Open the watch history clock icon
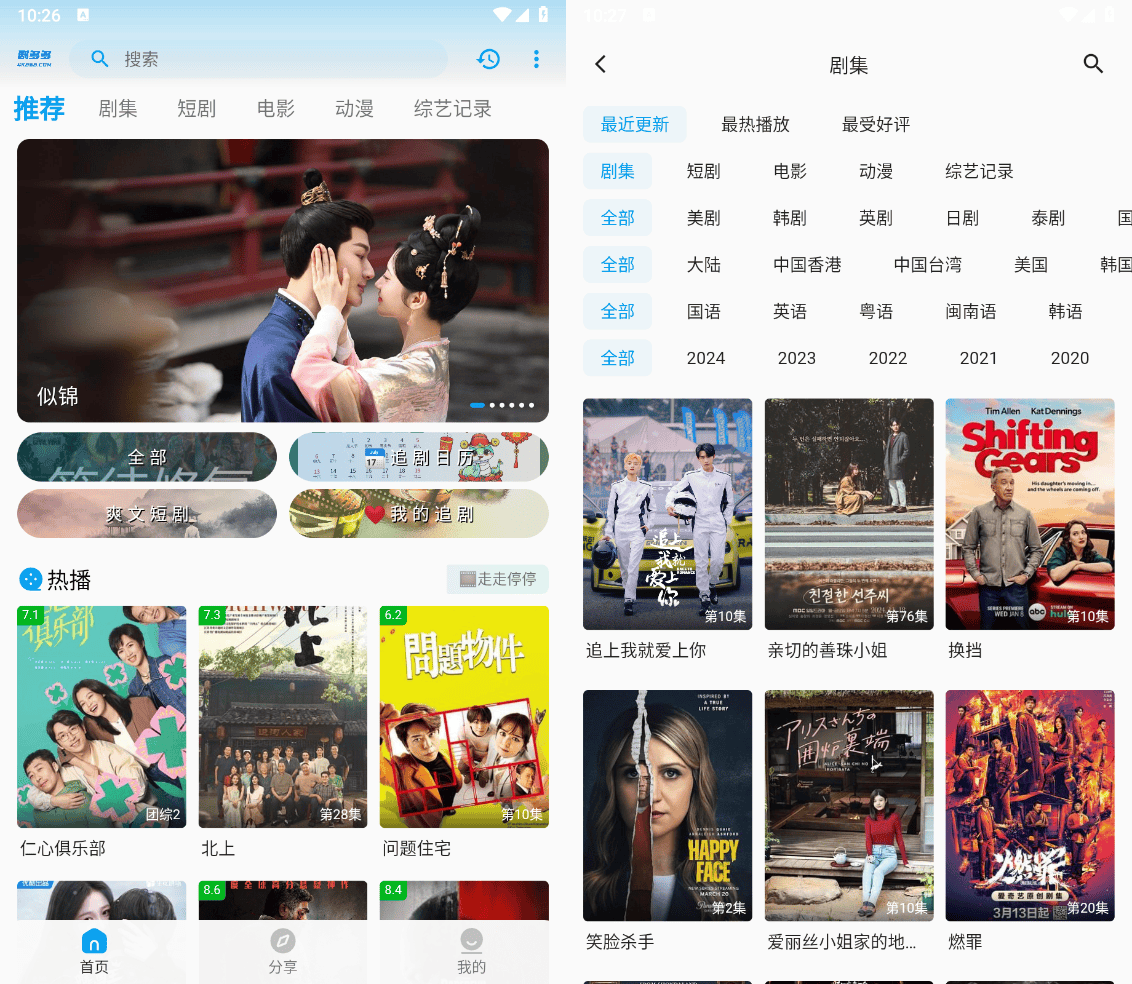 point(488,59)
